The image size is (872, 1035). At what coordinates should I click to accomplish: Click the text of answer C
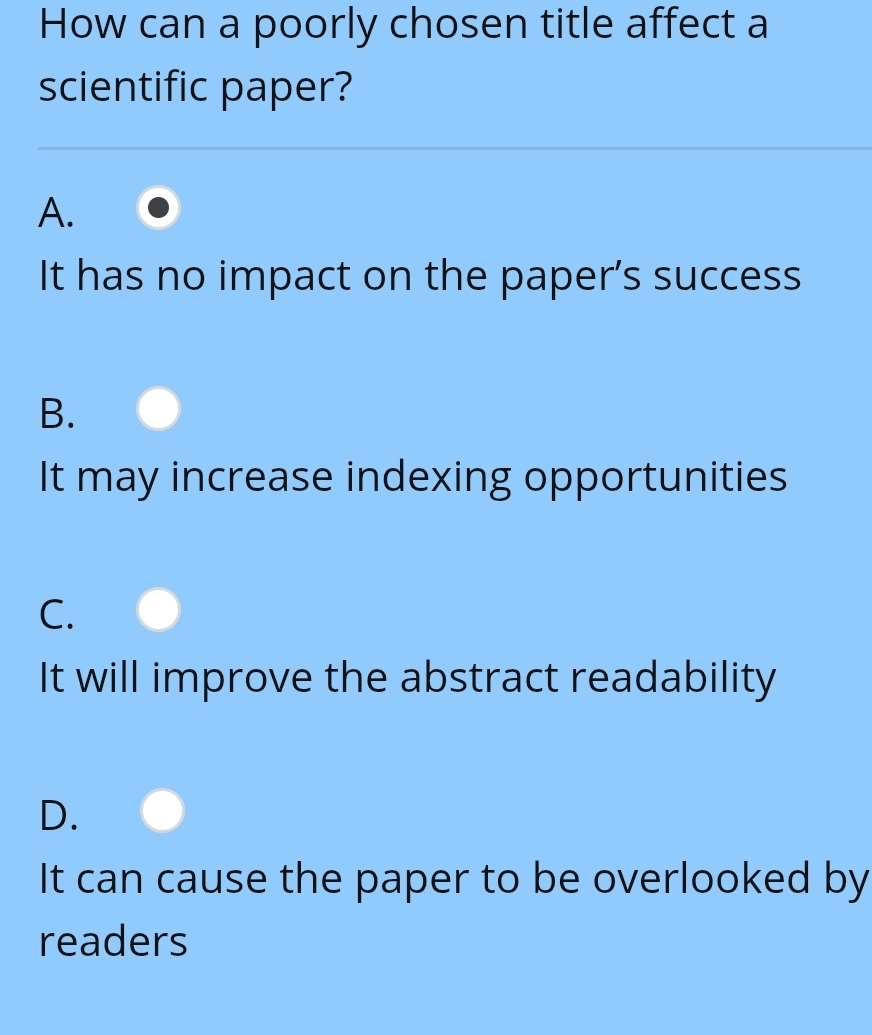point(406,678)
